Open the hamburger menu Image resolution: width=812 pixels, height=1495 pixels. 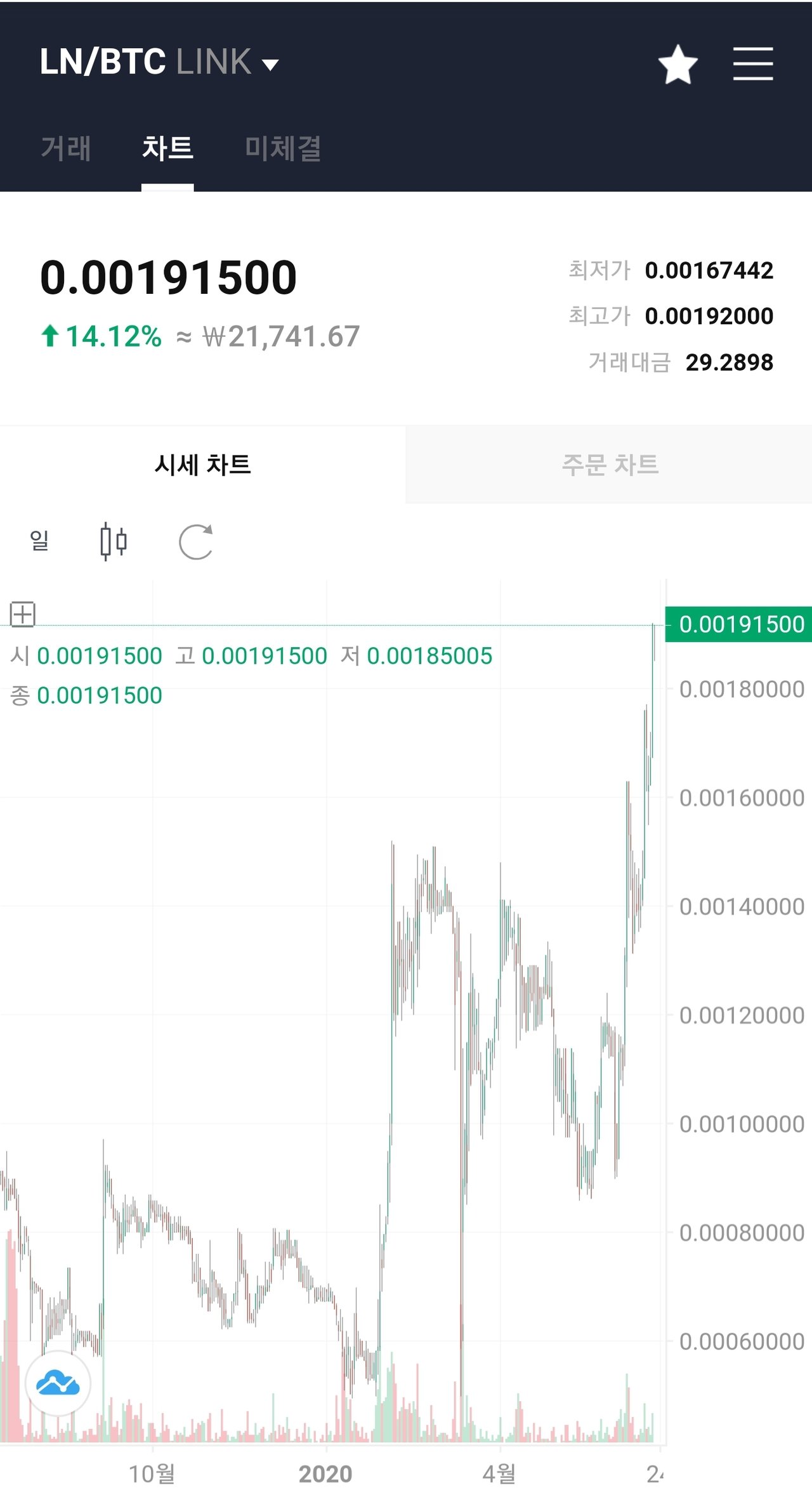(753, 63)
